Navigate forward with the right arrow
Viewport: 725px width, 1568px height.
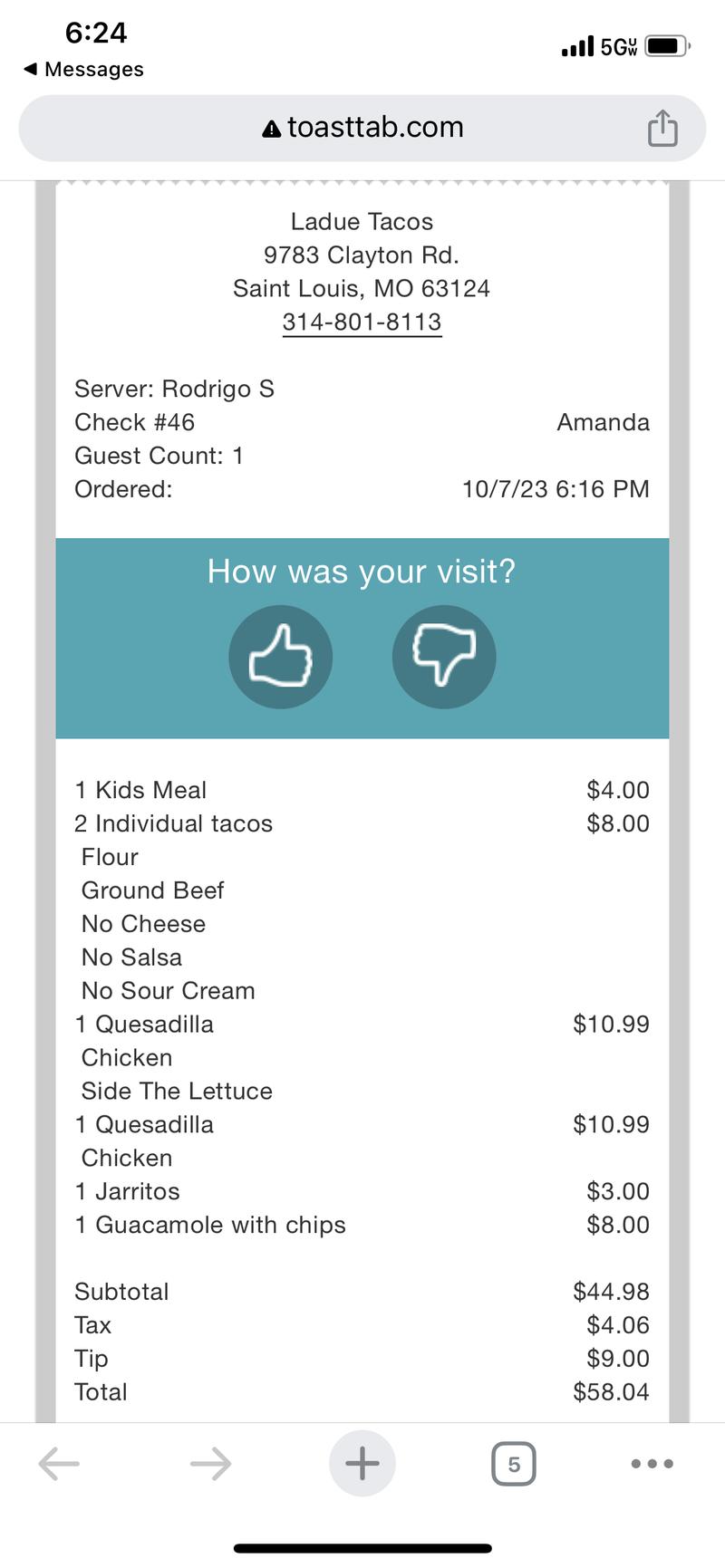pos(210,1462)
